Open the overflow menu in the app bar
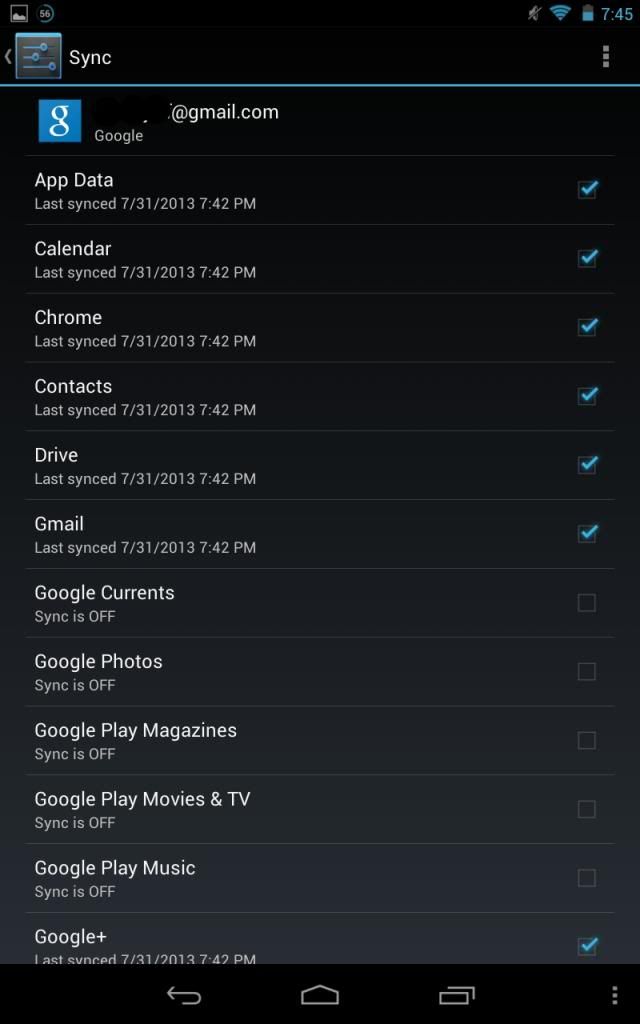640x1024 pixels. pyautogui.click(x=605, y=57)
